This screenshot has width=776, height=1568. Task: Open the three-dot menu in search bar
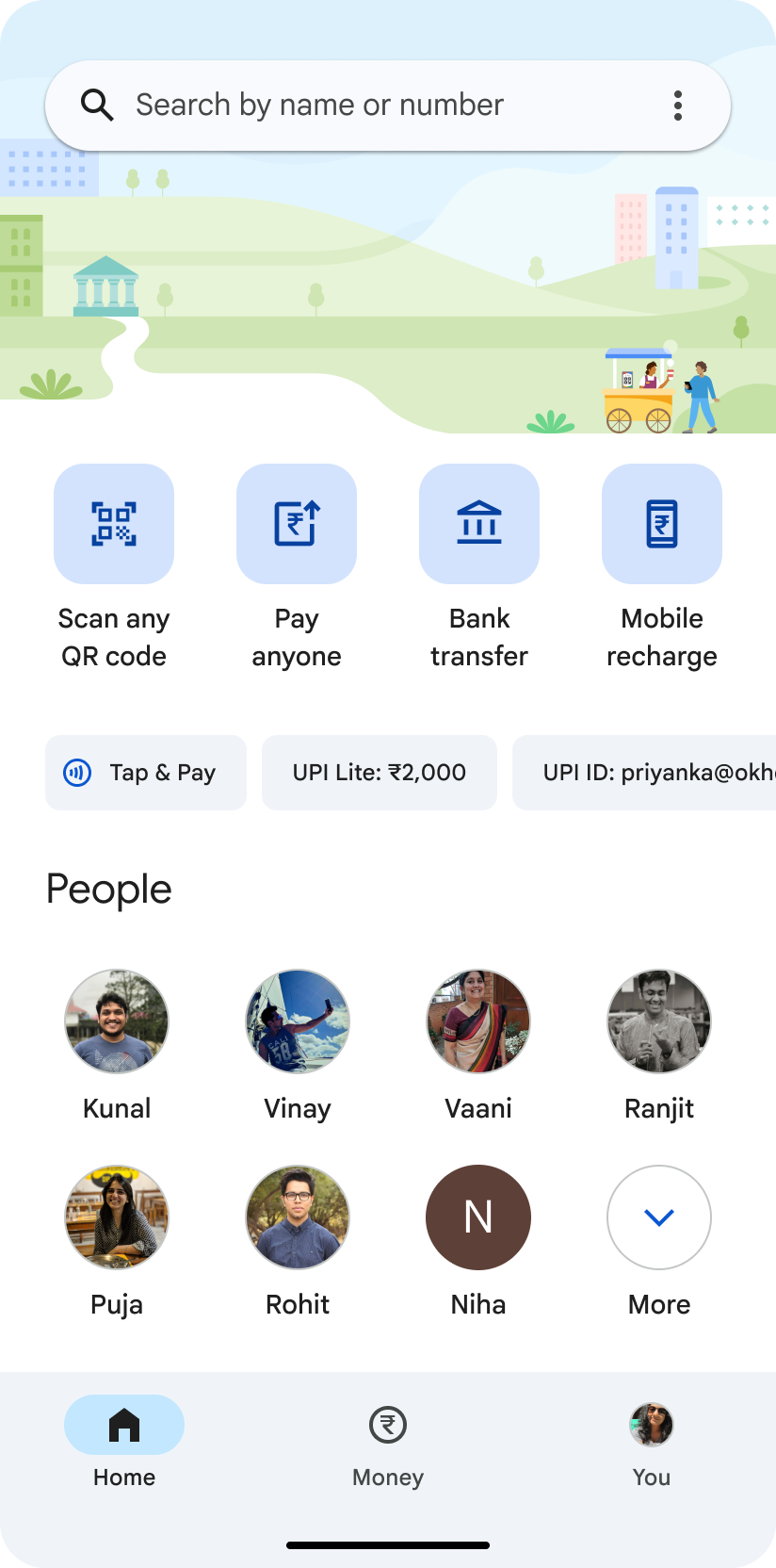pyautogui.click(x=679, y=105)
